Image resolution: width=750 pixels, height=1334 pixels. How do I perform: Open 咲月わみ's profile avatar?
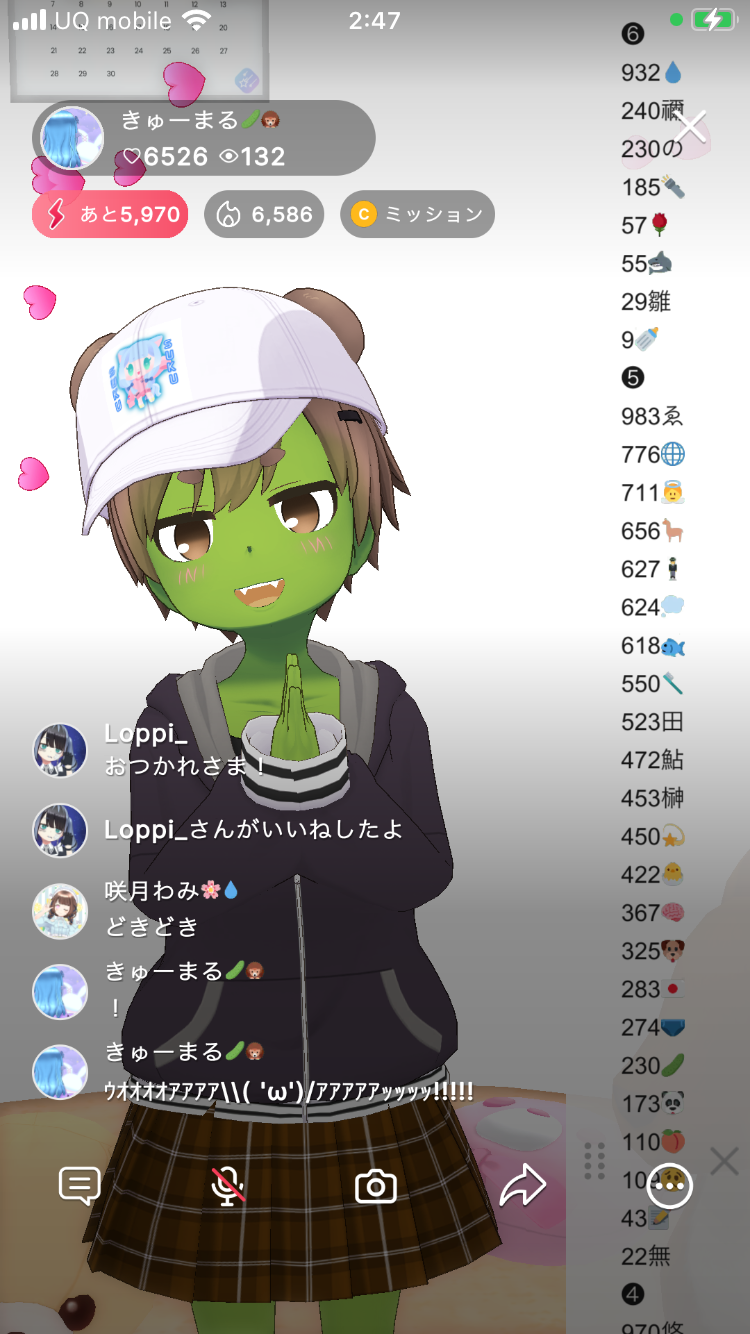pos(60,910)
